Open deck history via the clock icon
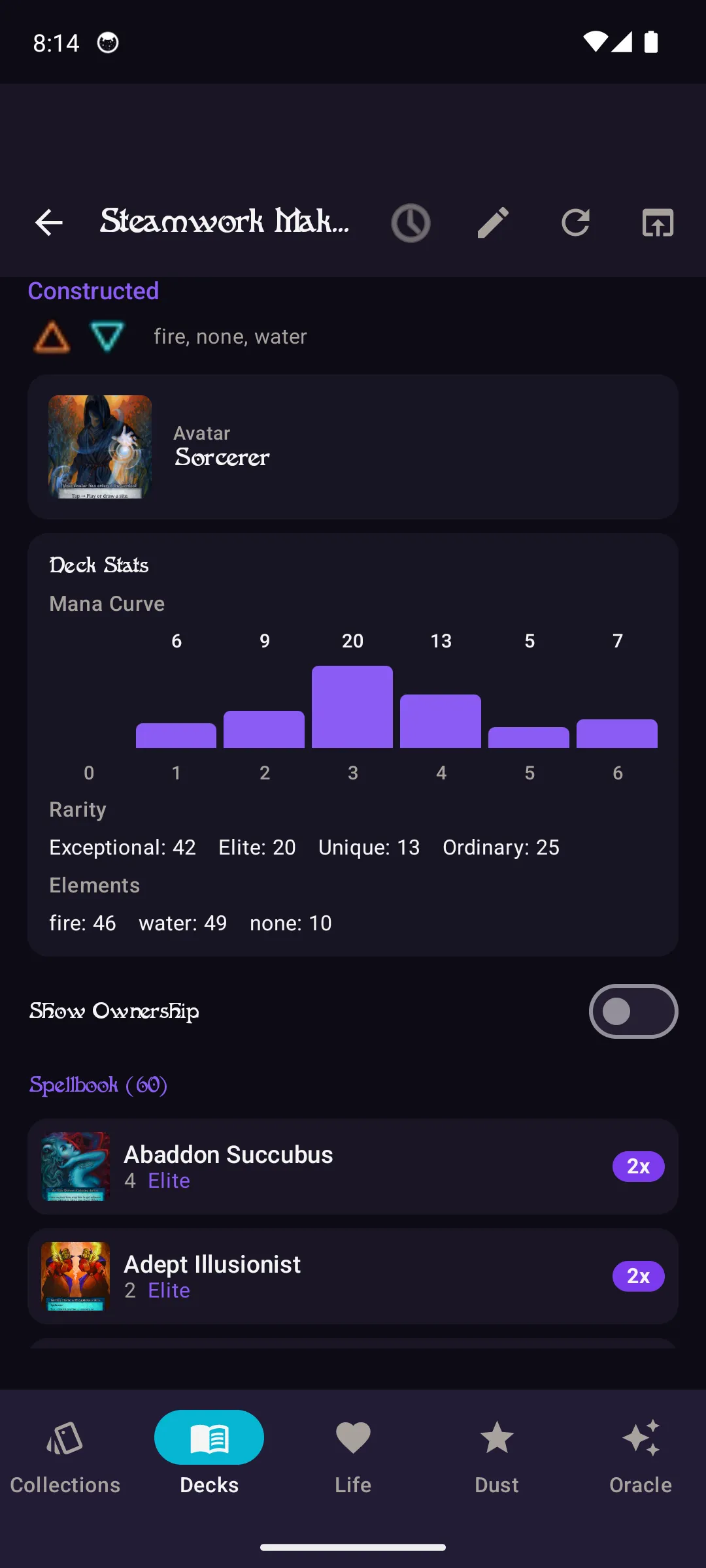The width and height of the screenshot is (706, 1568). pyautogui.click(x=411, y=223)
